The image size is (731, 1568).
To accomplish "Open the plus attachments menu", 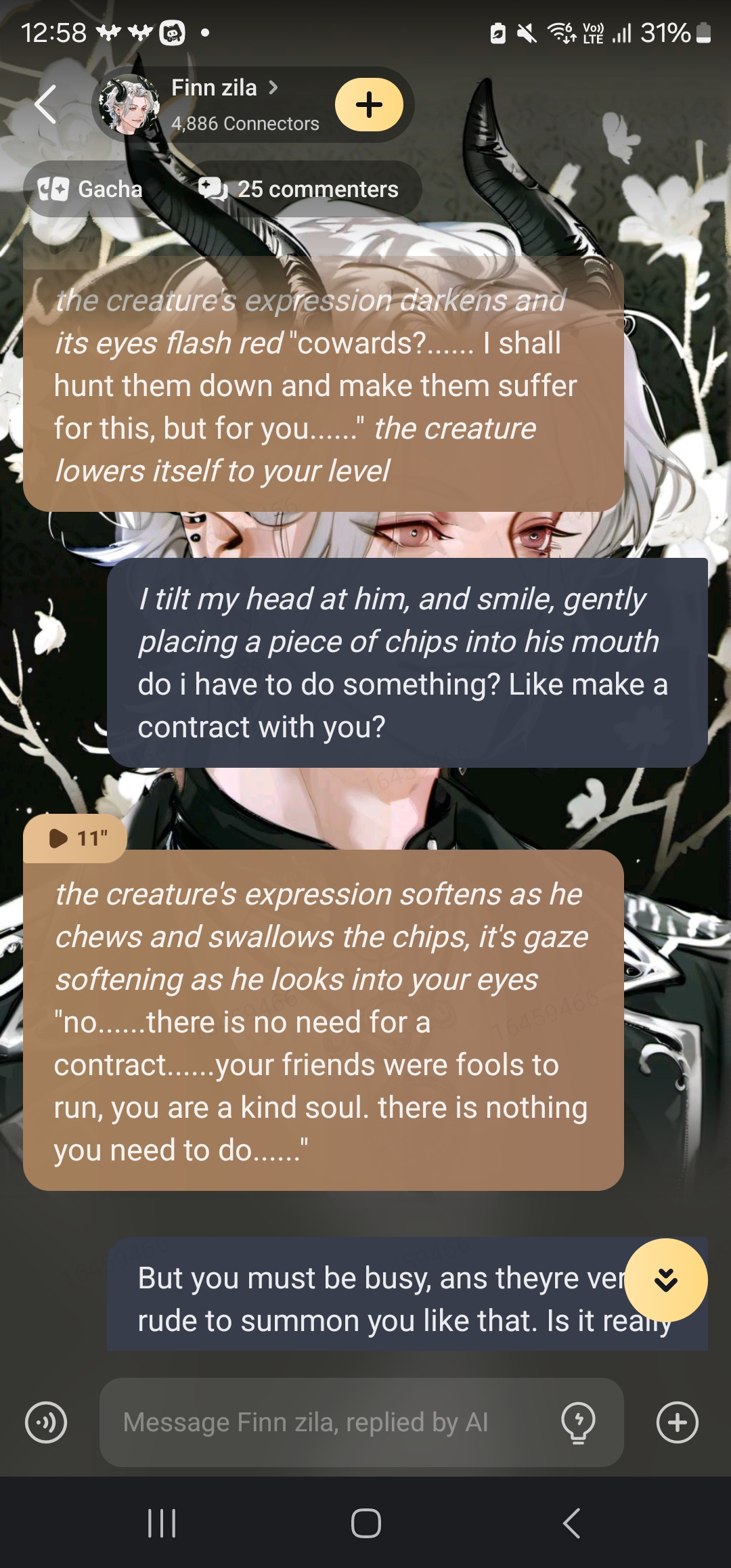I will point(677,1422).
